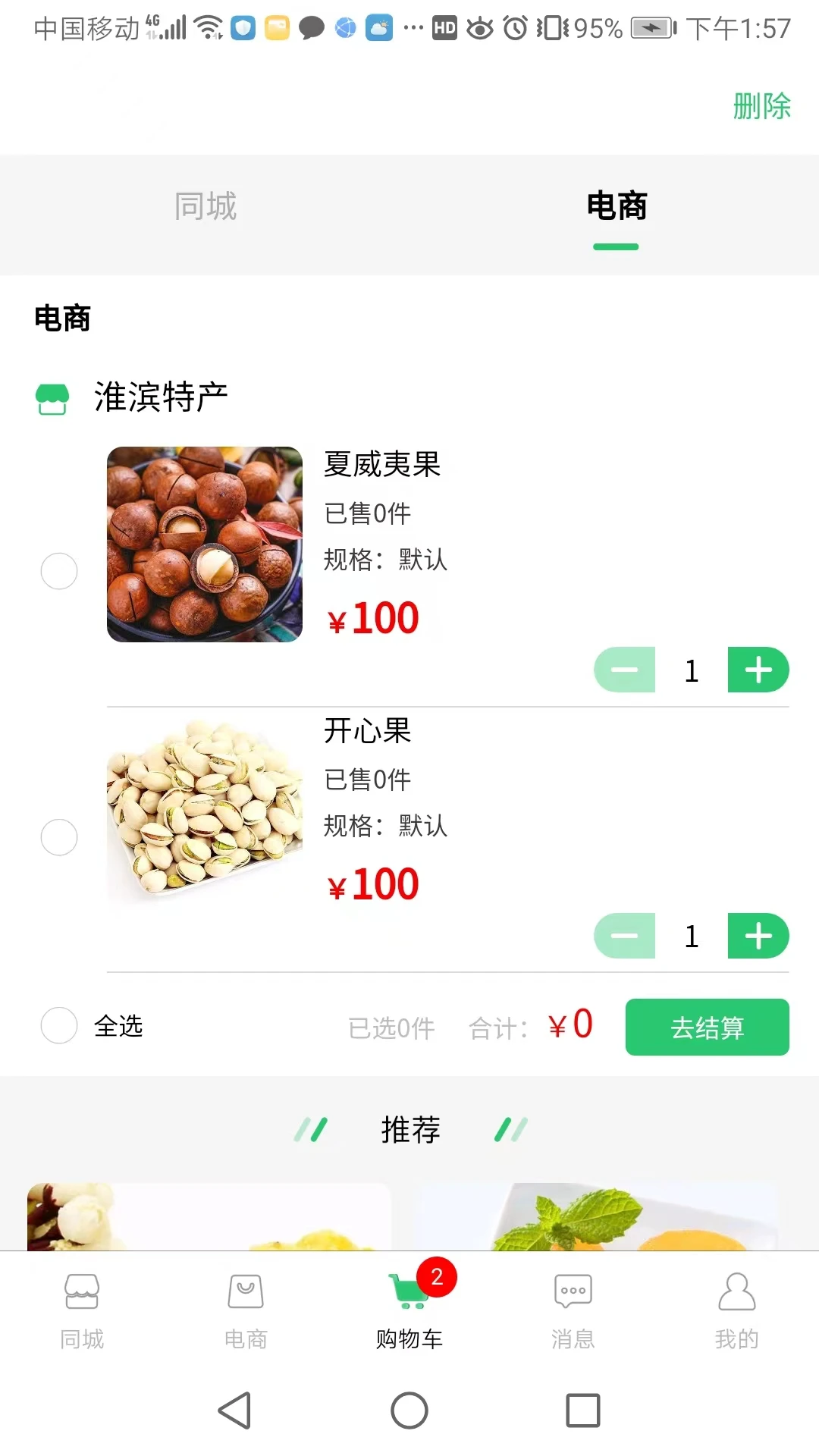The image size is (819, 1456).
Task: Go to 电商 in bottom navigation
Action: click(x=246, y=1310)
